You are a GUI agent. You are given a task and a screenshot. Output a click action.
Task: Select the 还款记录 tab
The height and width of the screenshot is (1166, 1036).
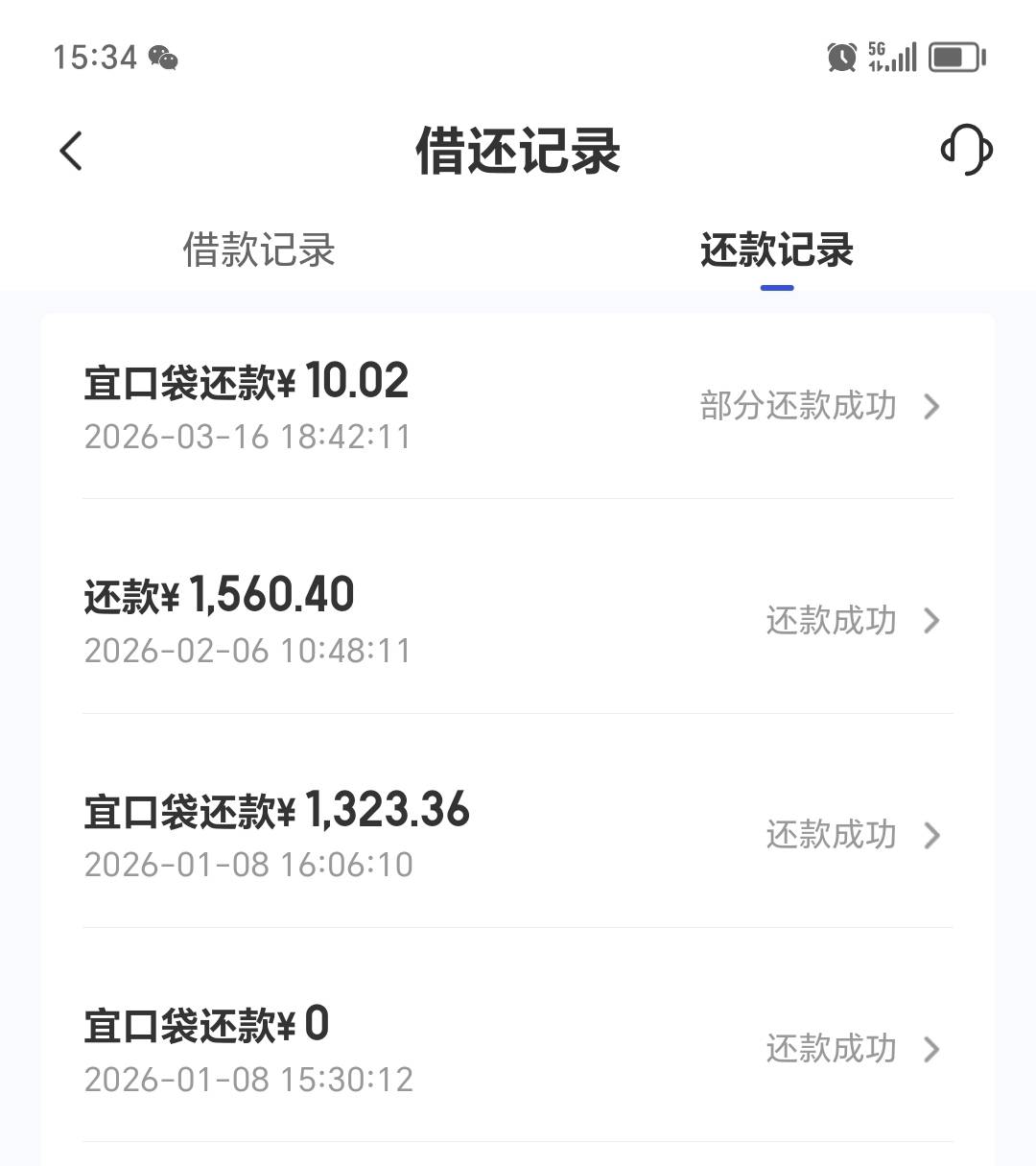(777, 250)
